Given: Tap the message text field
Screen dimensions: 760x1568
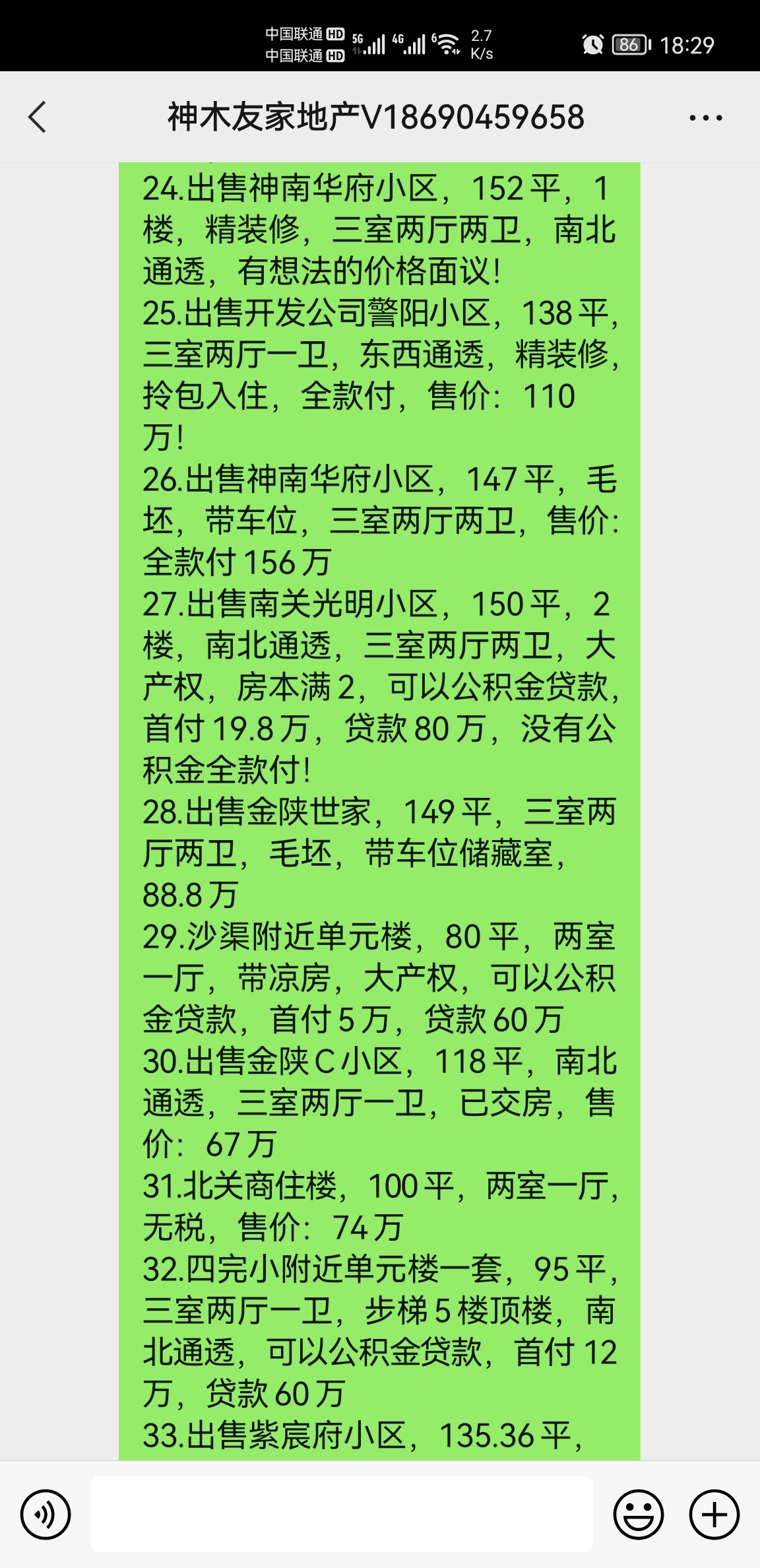Looking at the screenshot, I should click(342, 1514).
